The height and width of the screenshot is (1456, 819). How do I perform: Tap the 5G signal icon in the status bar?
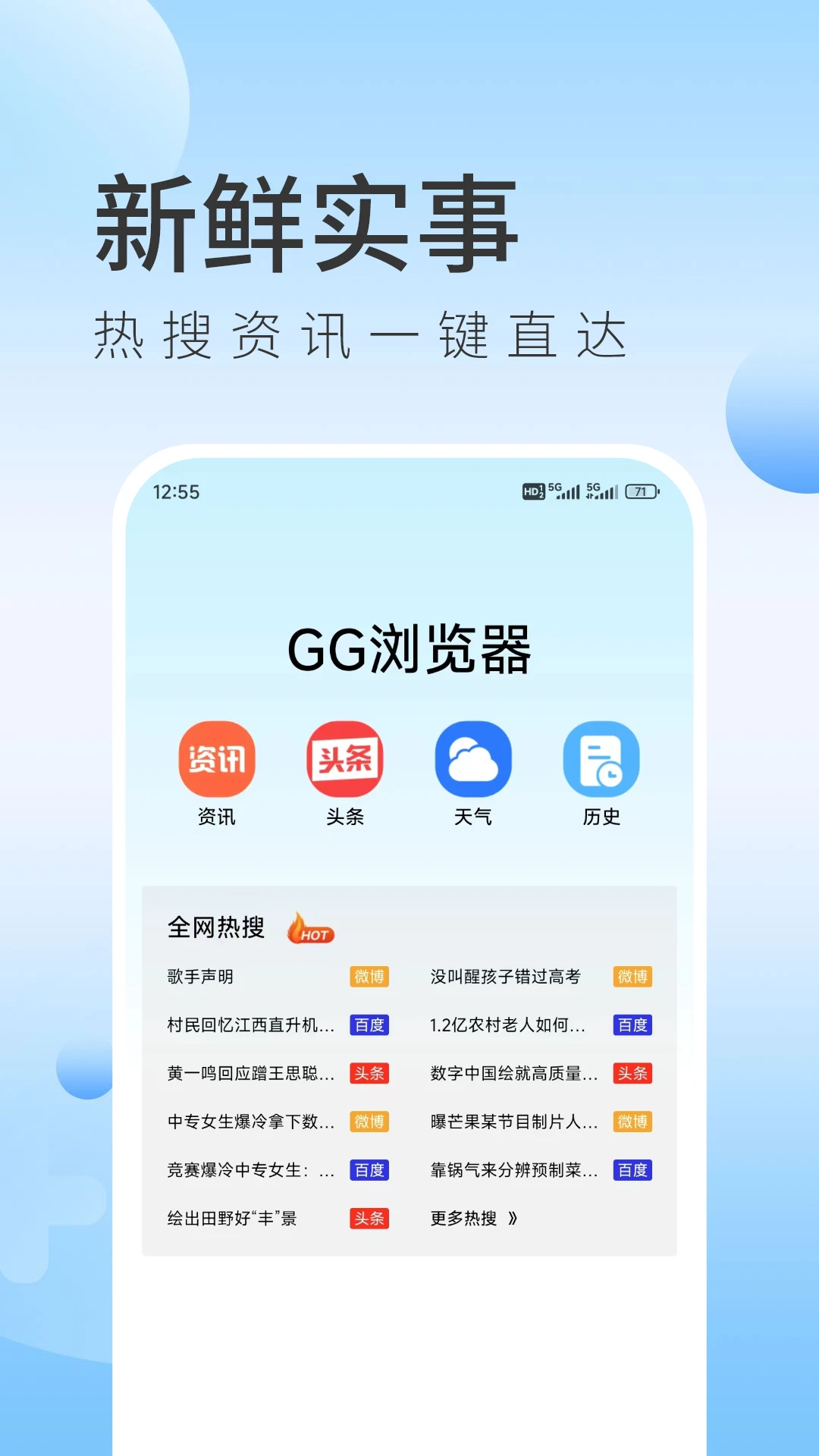(x=565, y=492)
